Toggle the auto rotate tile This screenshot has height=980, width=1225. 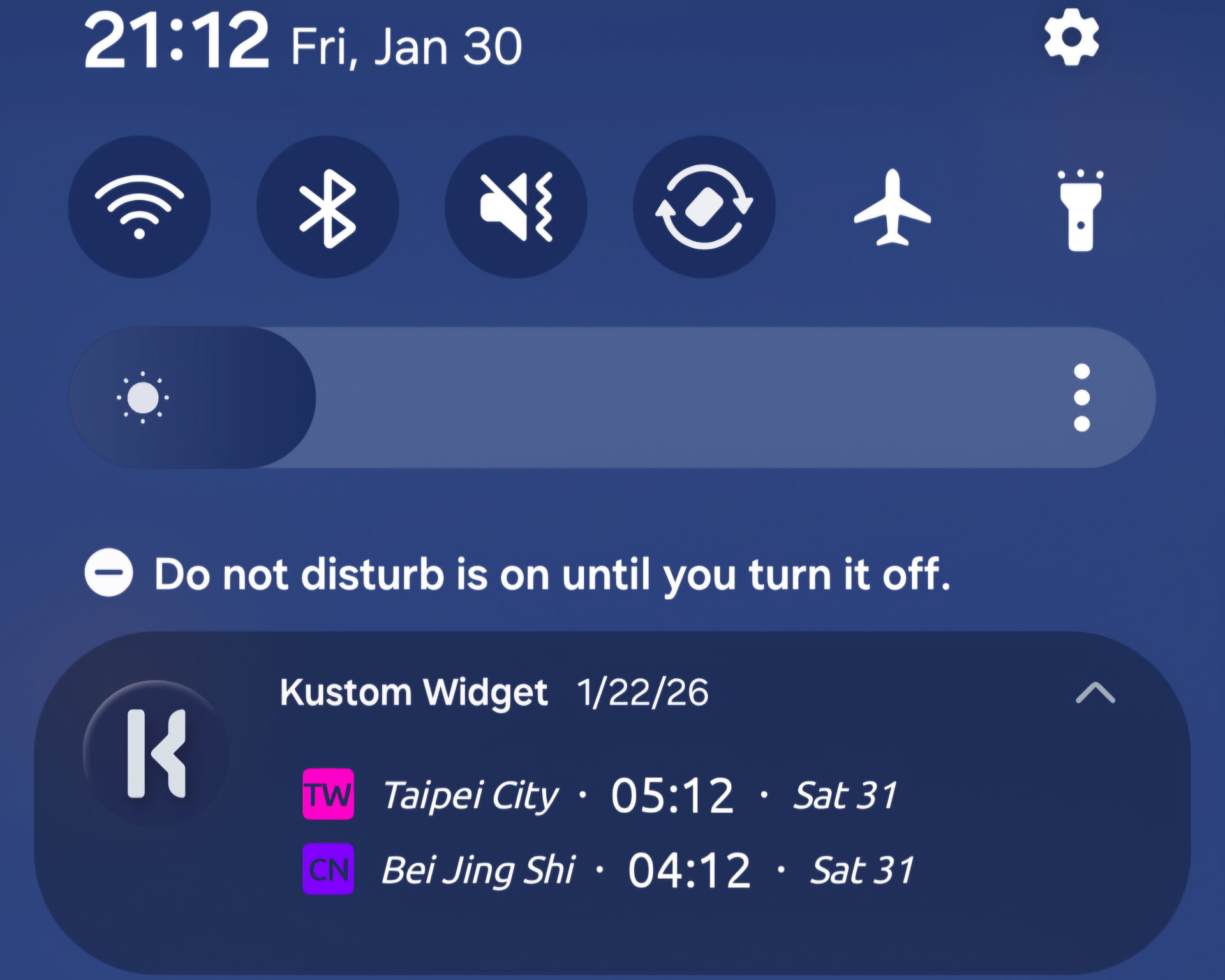704,207
